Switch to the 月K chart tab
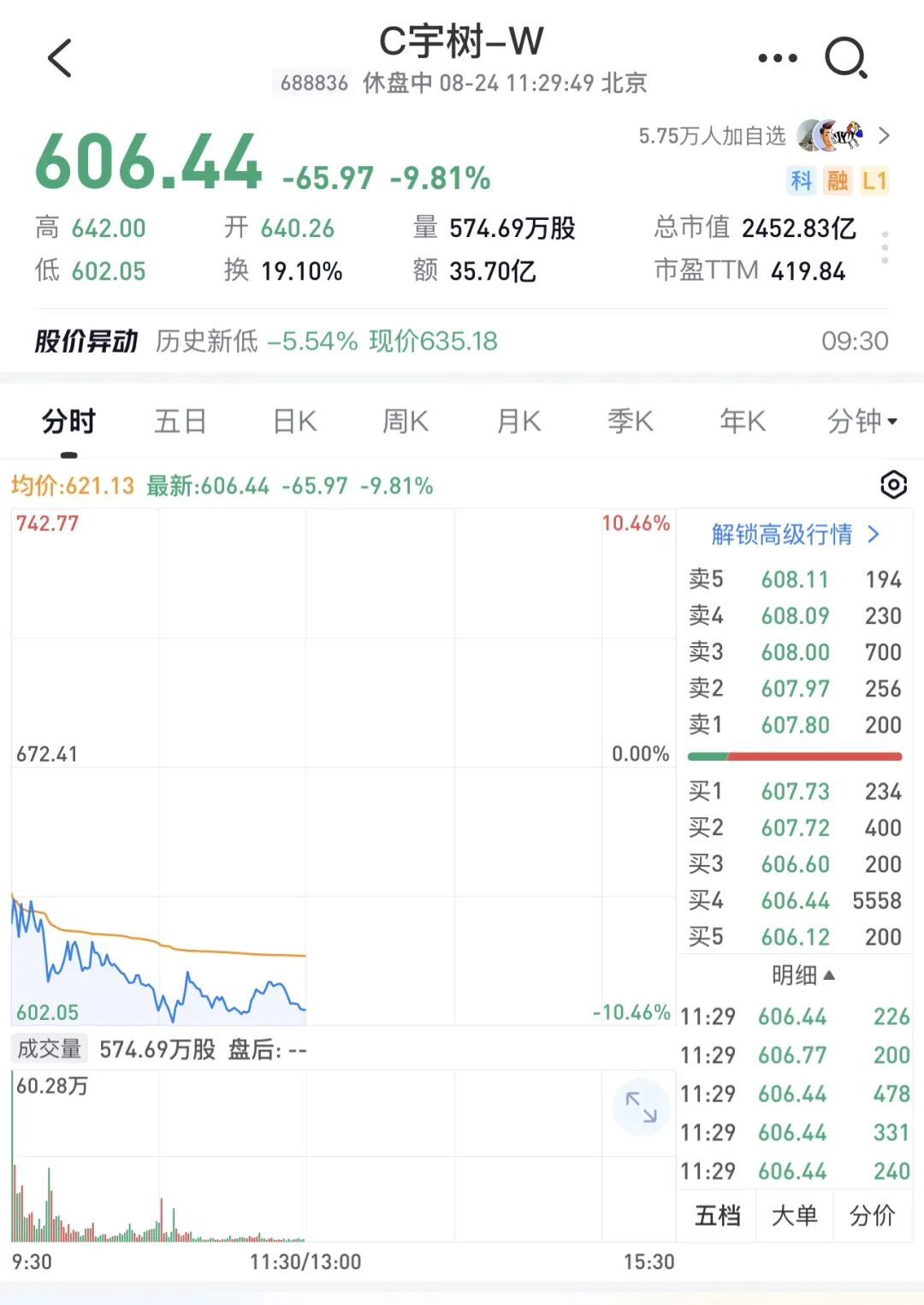 [x=518, y=421]
